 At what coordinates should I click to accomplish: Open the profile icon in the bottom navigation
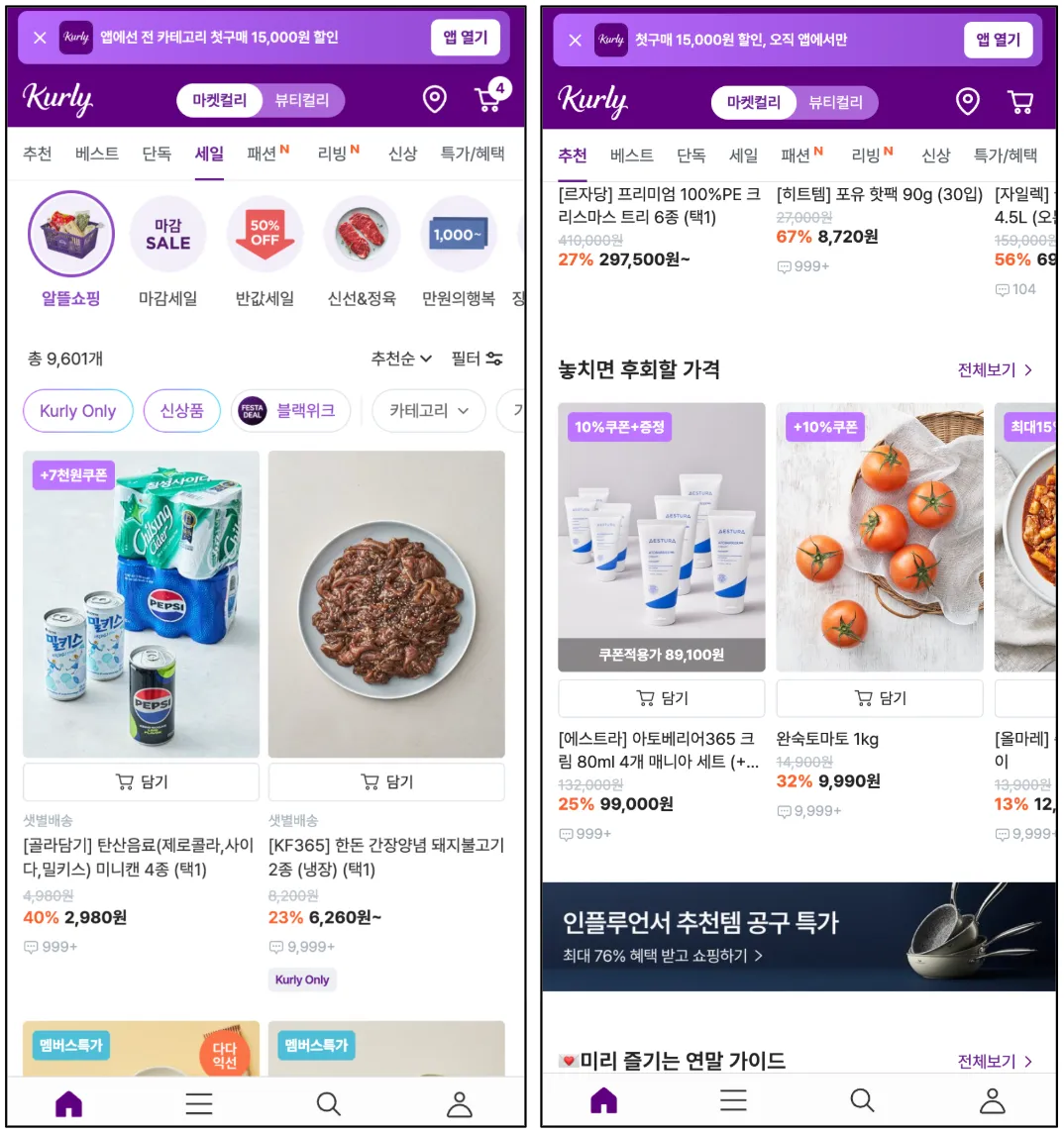click(x=458, y=1100)
